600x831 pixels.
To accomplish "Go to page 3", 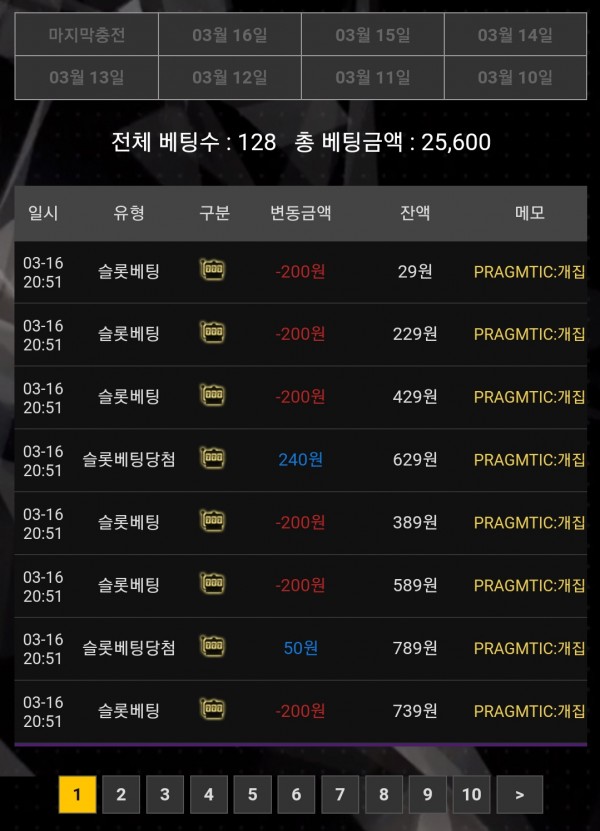I will (165, 795).
